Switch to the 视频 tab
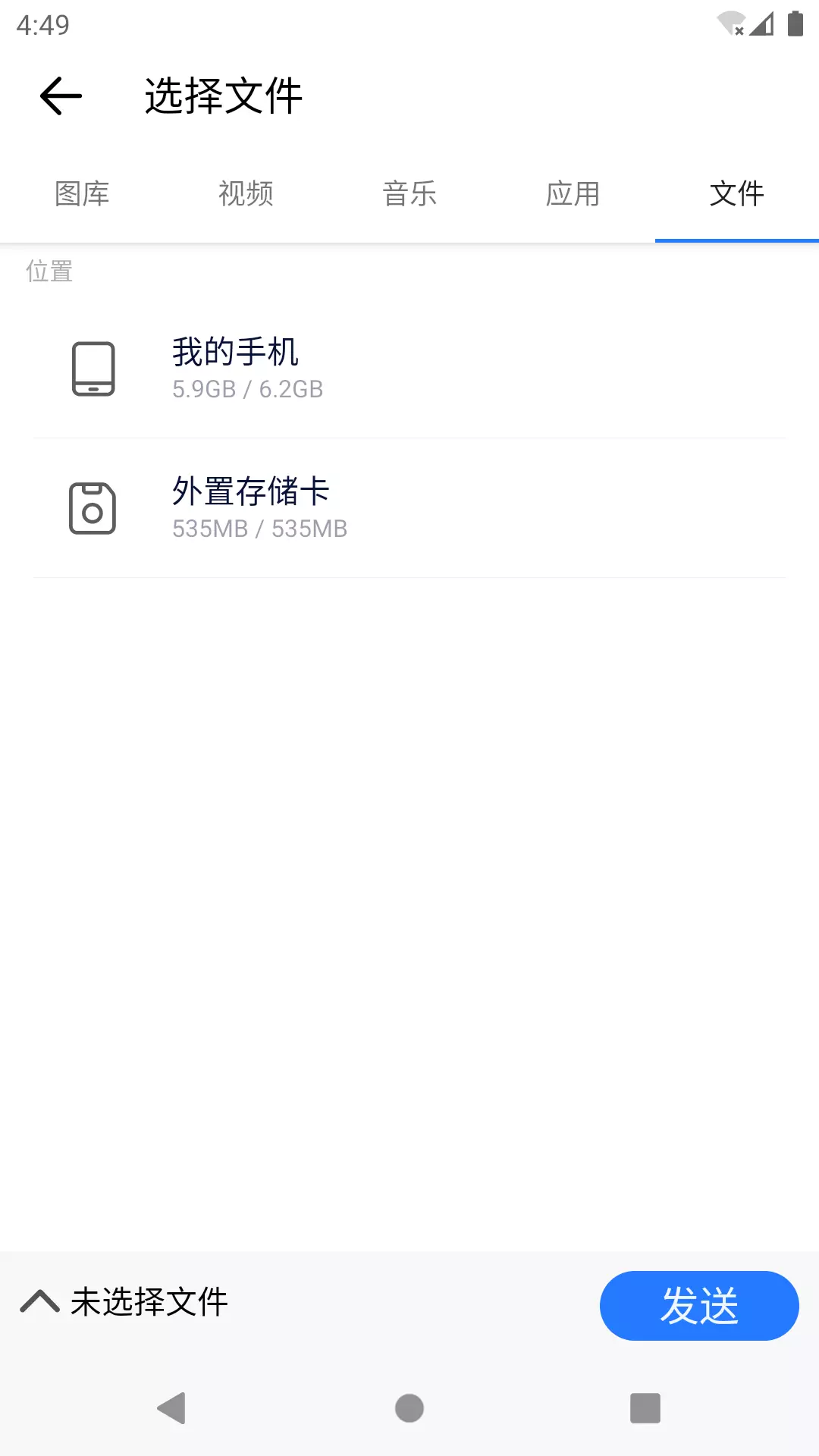Screen dimensions: 819x1456 click(246, 194)
